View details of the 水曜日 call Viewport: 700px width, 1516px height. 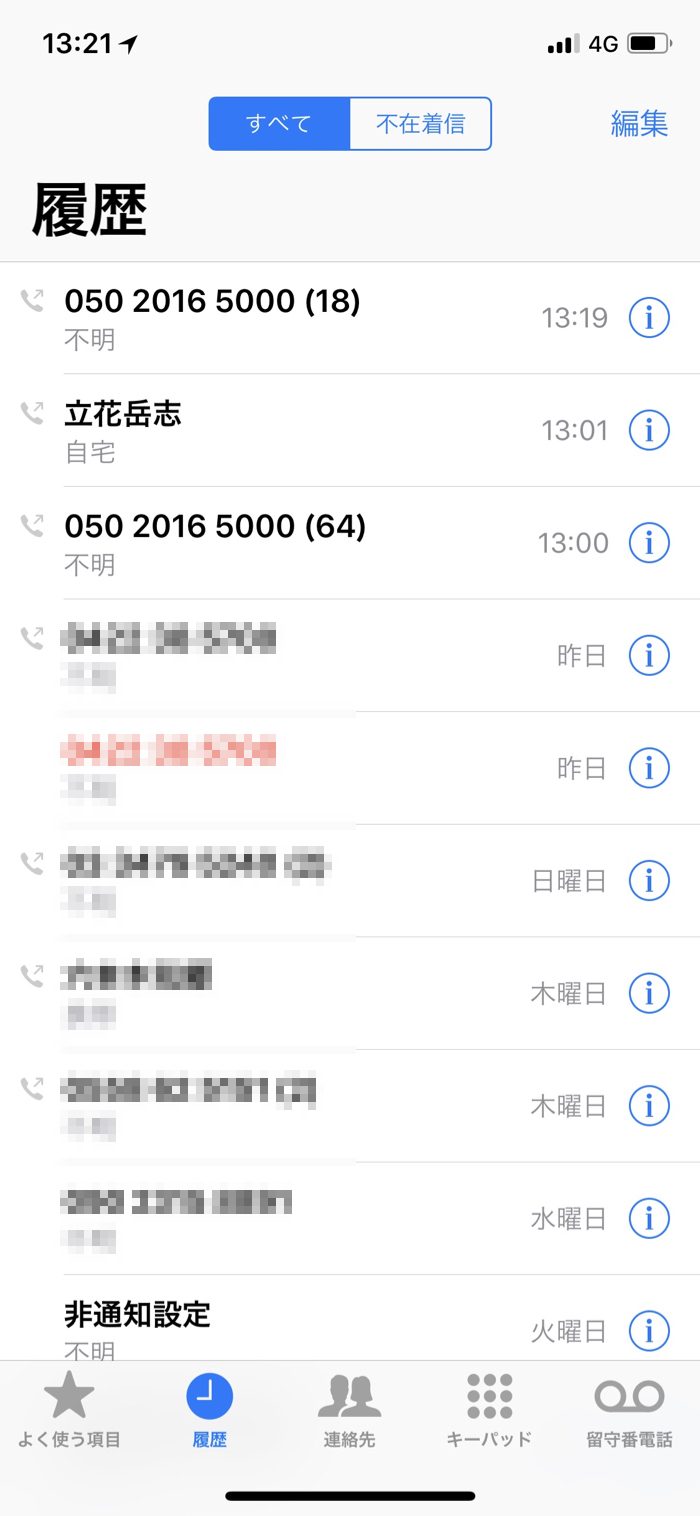(x=648, y=1219)
